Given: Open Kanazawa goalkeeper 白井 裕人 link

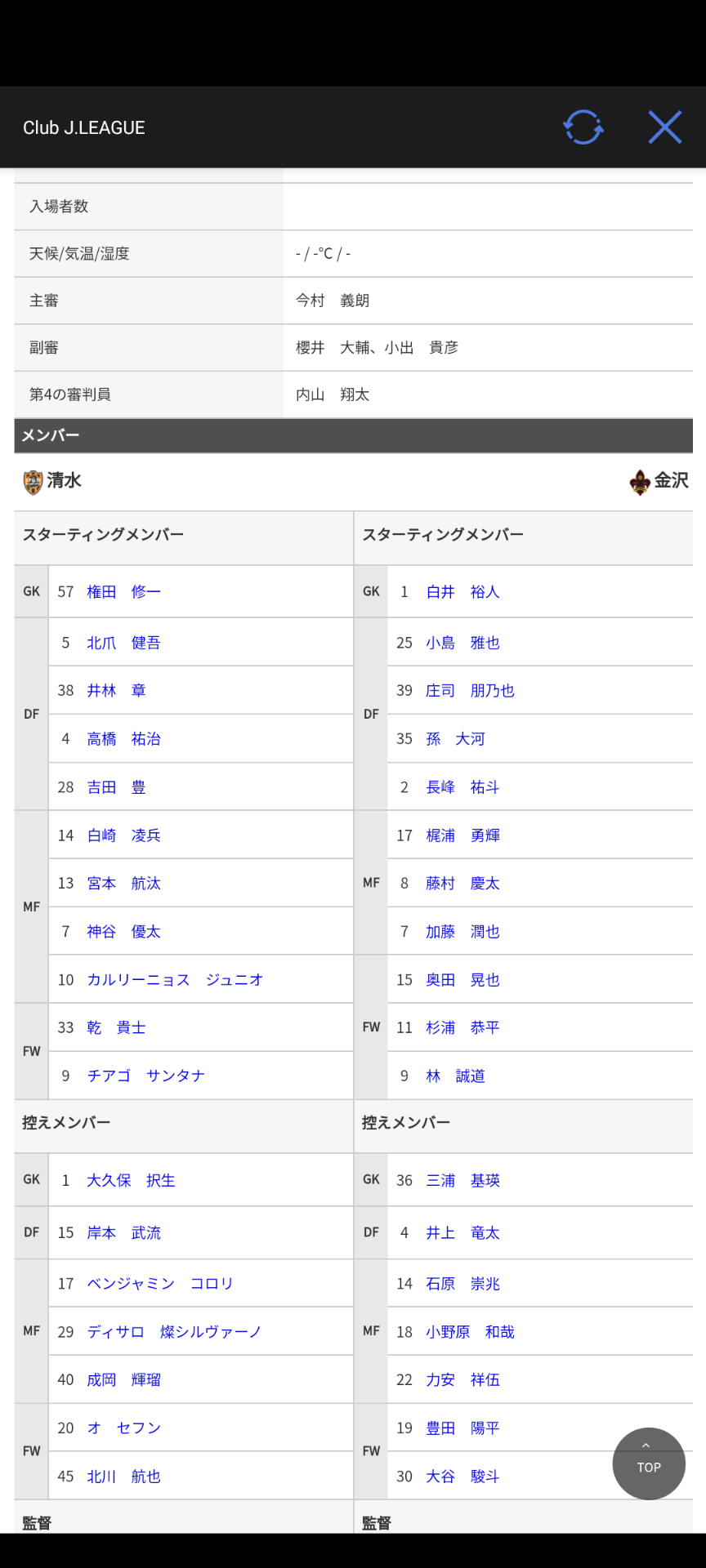Looking at the screenshot, I should pyautogui.click(x=462, y=591).
